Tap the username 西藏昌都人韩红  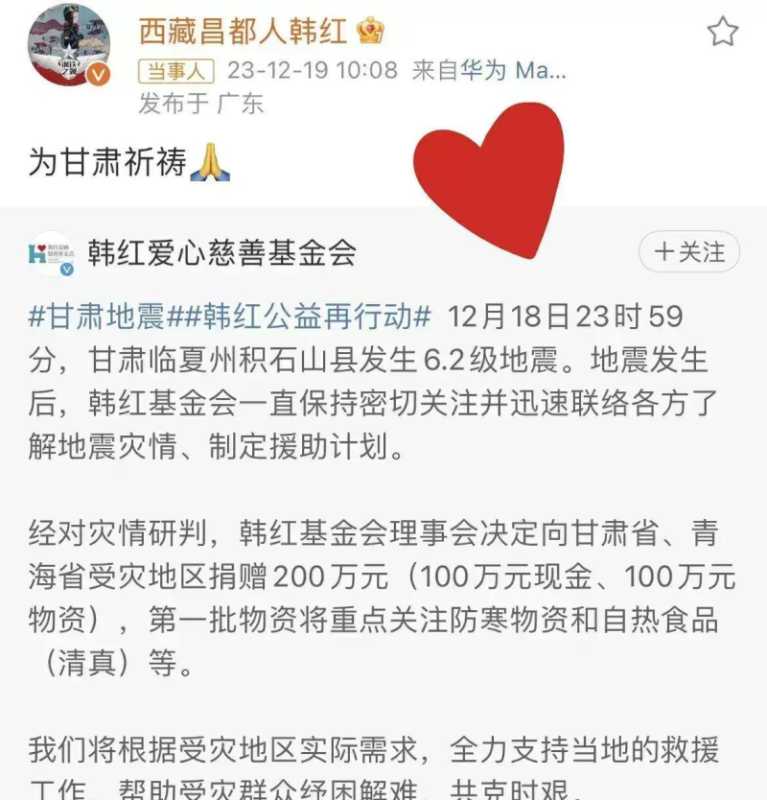coord(243,31)
